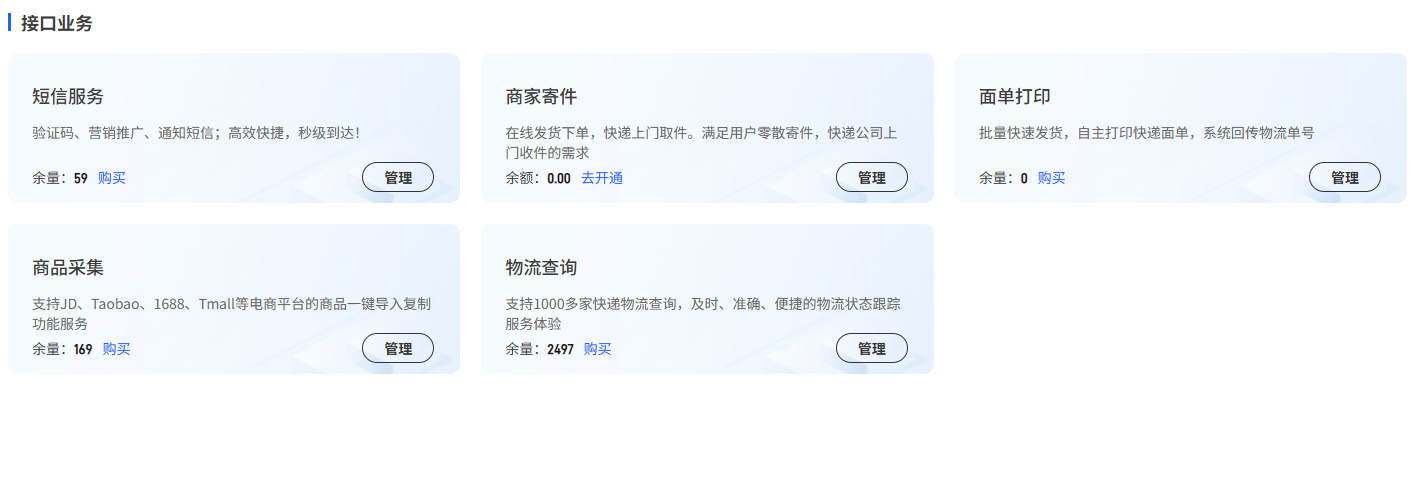Tap 购买 link under 物流查询
The width and height of the screenshot is (1416, 497).
click(x=597, y=349)
